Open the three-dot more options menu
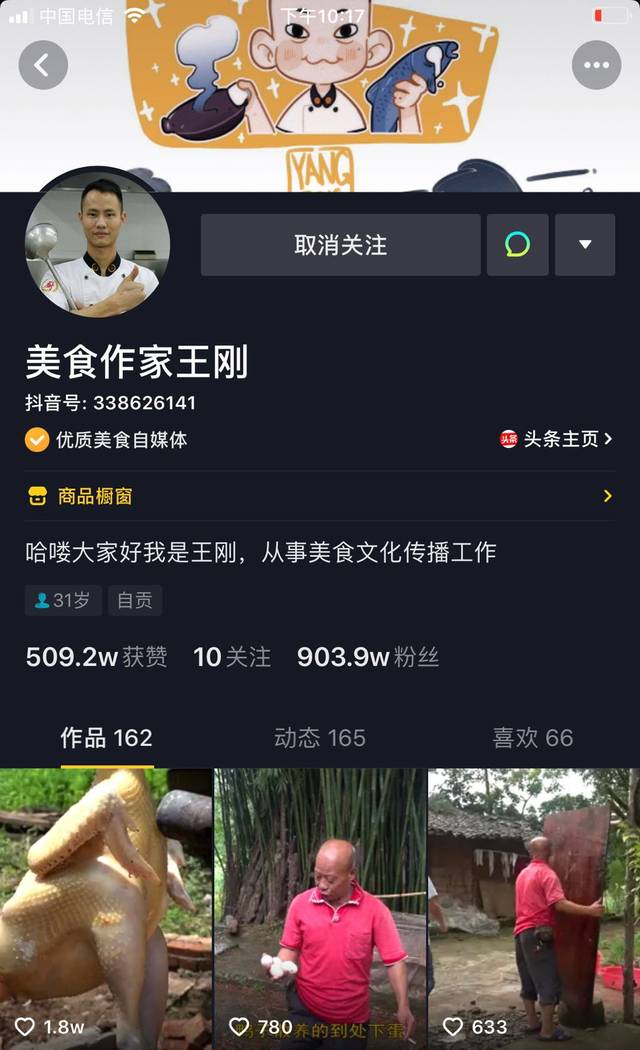This screenshot has width=640, height=1050. point(596,66)
